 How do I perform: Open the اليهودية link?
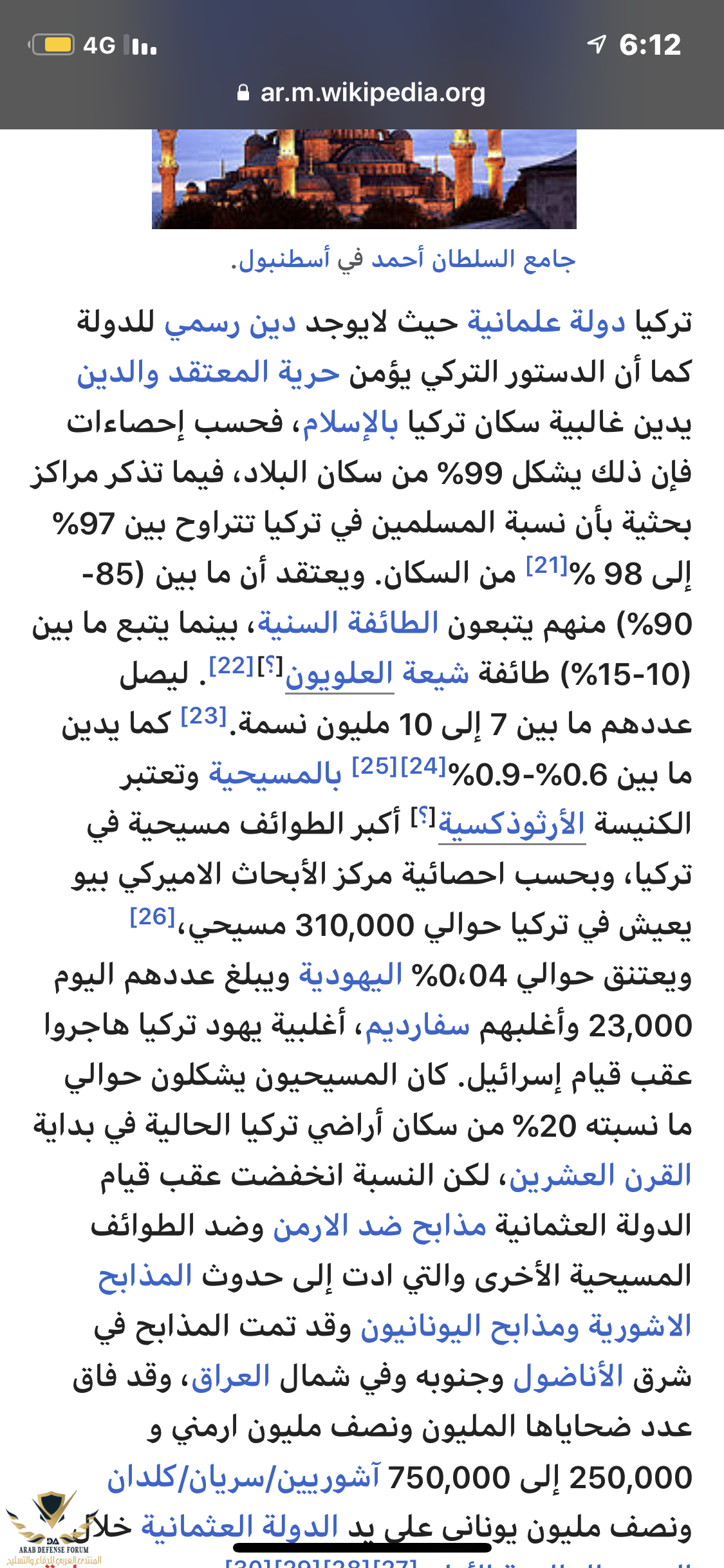pos(351,975)
